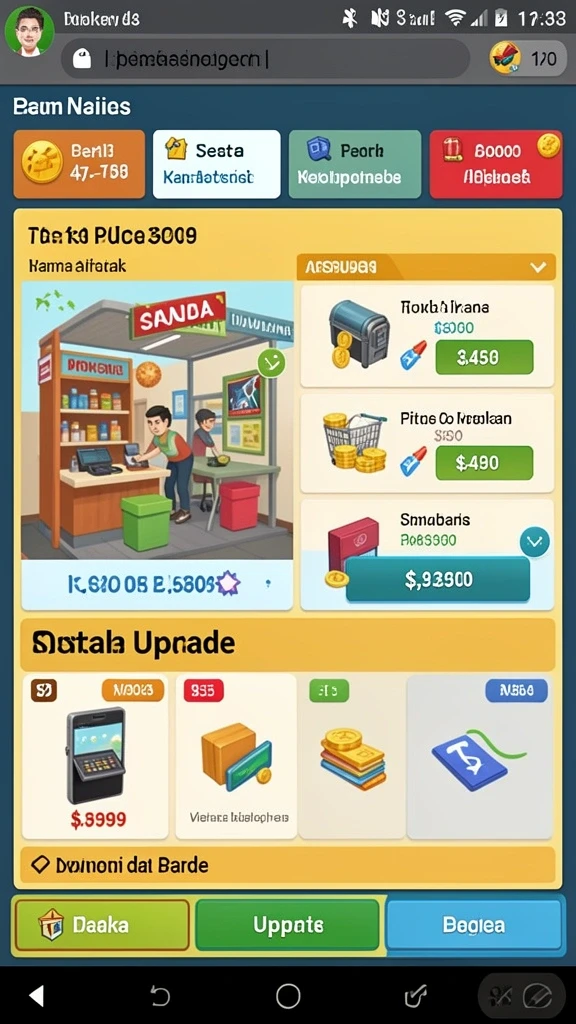This screenshot has width=576, height=1024.
Task: Tap the Daaka button
Action: [x=102, y=925]
